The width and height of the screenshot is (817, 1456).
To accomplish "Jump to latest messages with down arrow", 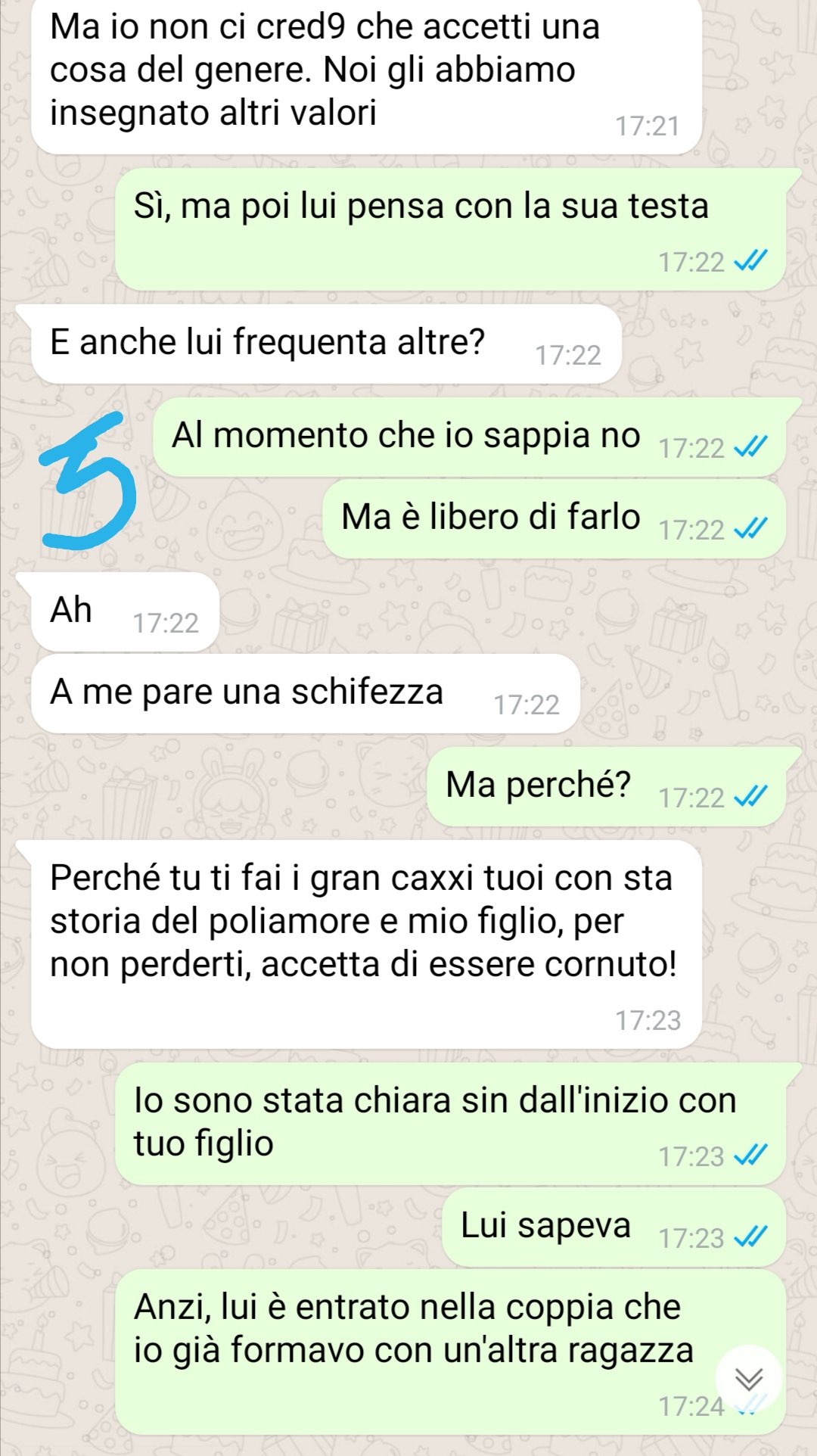I will 748,1379.
